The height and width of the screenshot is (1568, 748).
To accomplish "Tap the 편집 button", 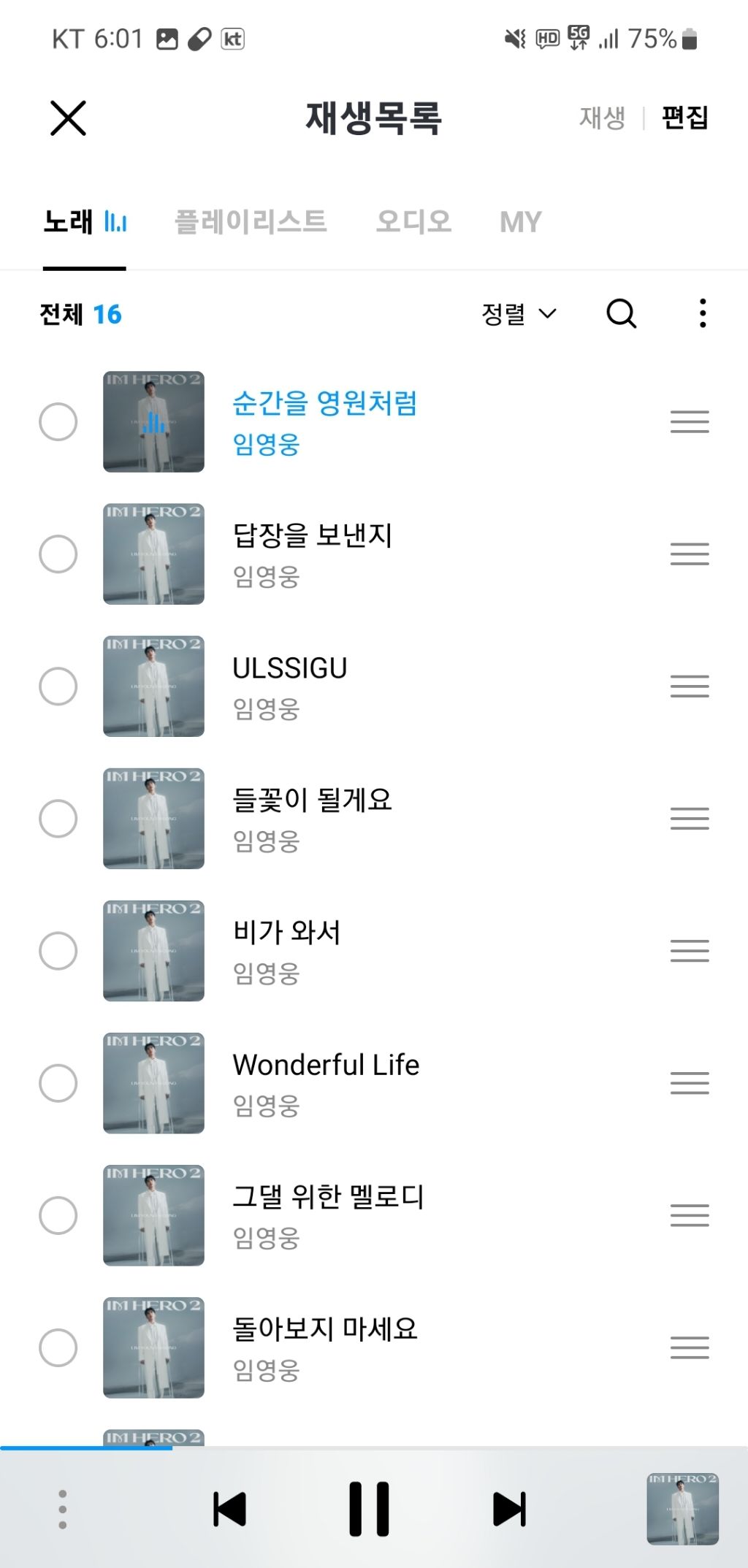I will point(684,118).
